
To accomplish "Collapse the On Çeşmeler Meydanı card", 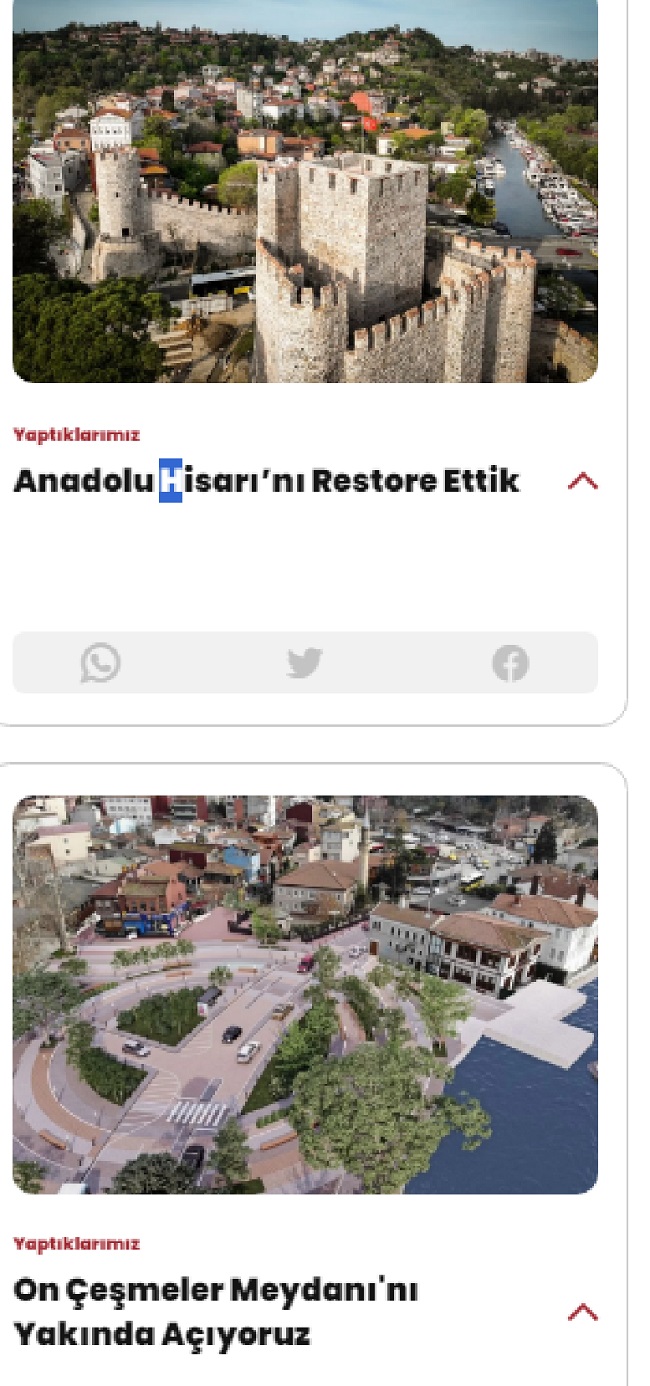I will (583, 1313).
